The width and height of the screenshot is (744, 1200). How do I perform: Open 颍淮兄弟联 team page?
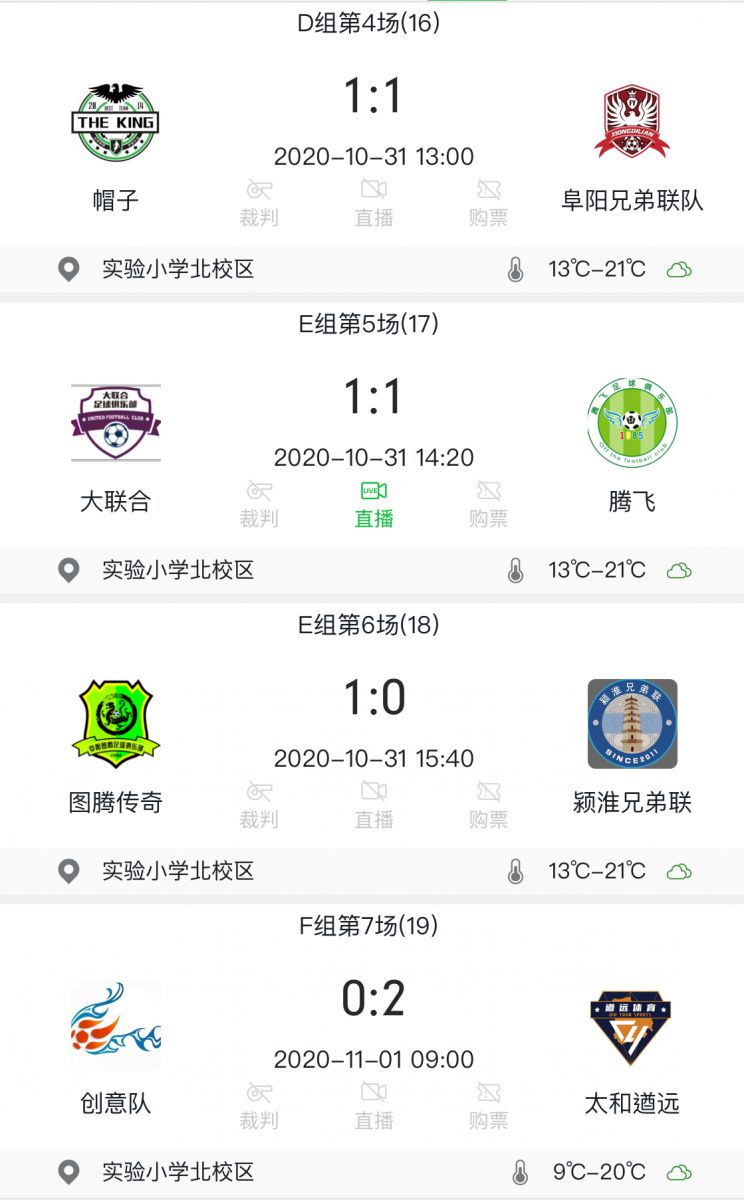(x=632, y=802)
